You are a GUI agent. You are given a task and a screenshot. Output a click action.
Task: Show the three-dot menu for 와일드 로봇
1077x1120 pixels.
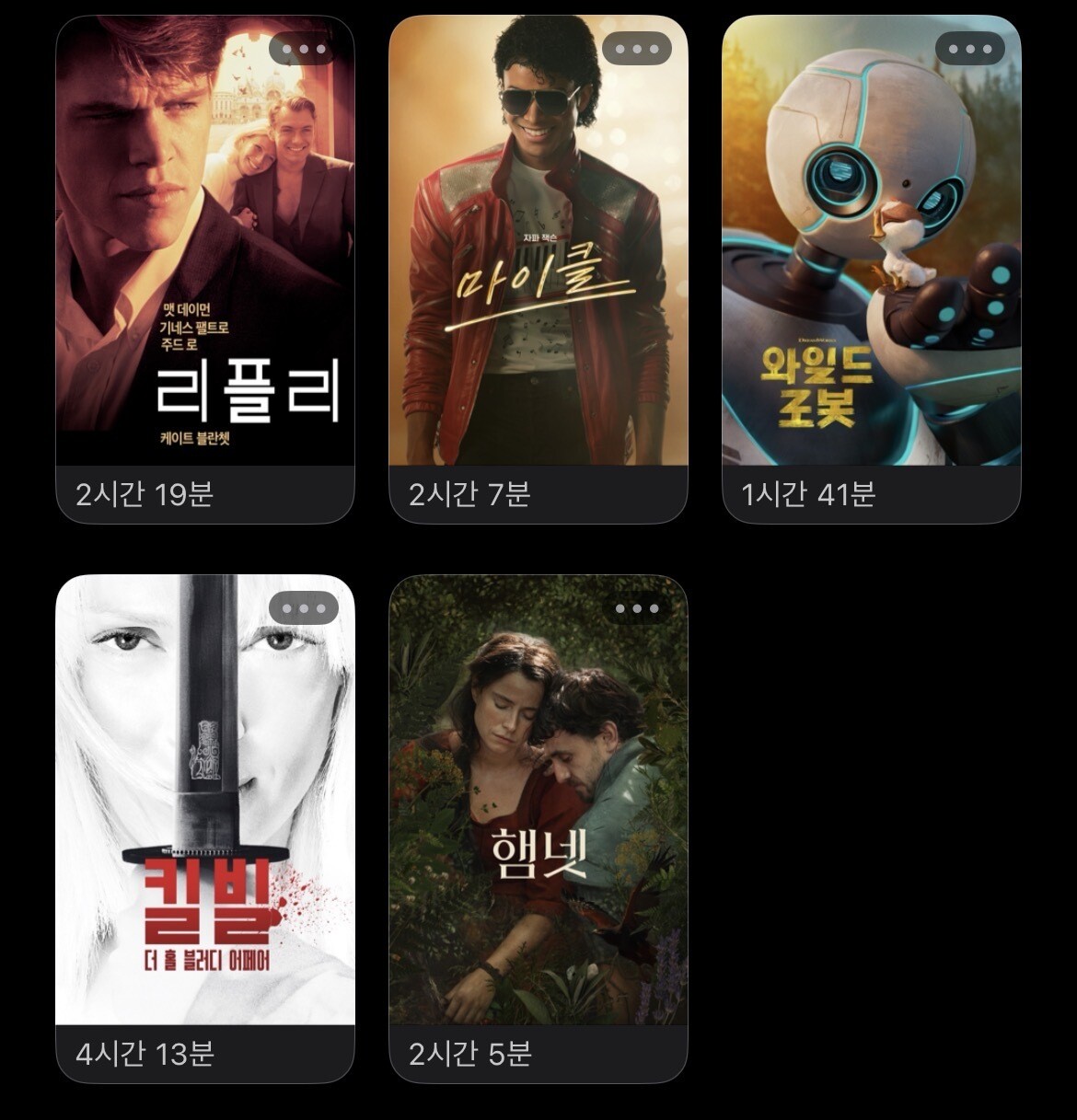coord(970,50)
